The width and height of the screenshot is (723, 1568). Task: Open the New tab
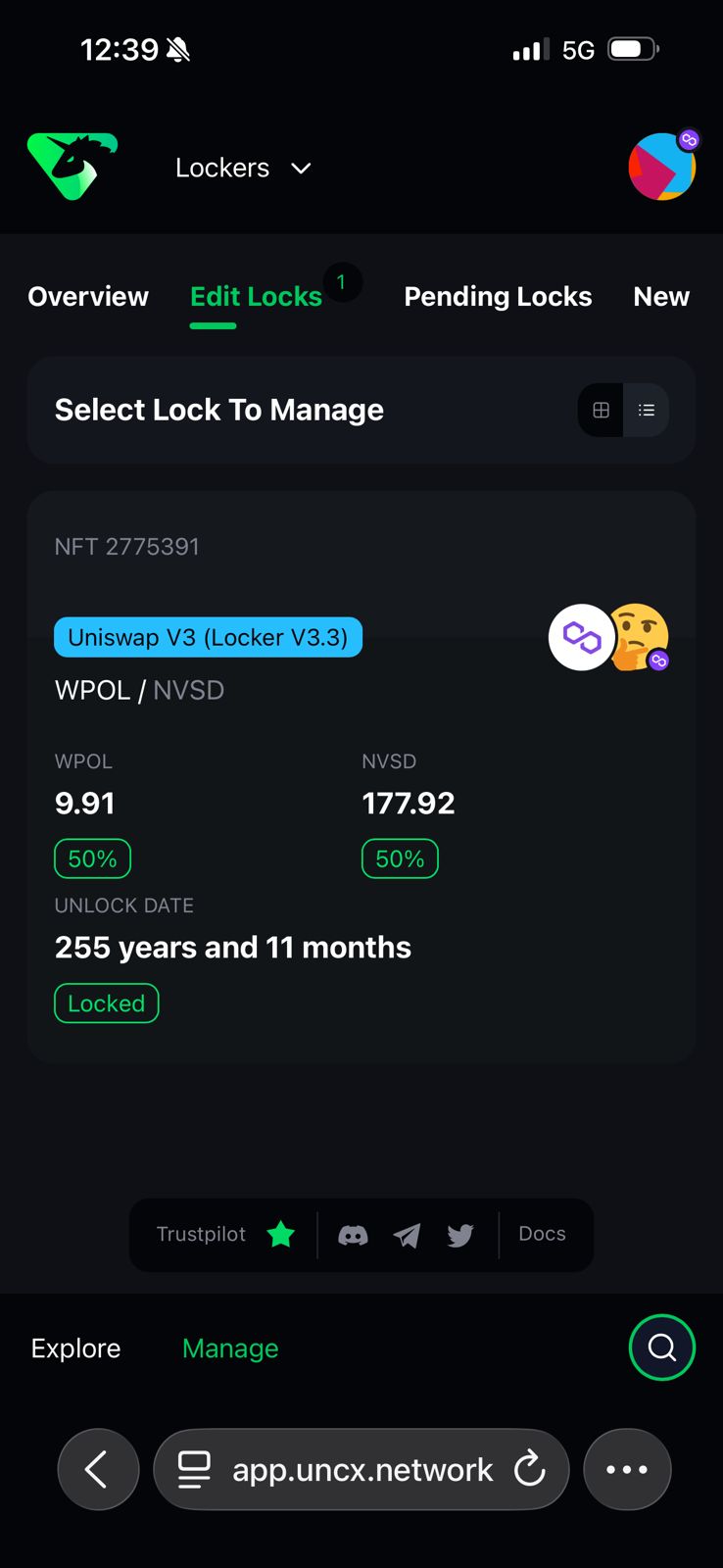click(x=661, y=297)
